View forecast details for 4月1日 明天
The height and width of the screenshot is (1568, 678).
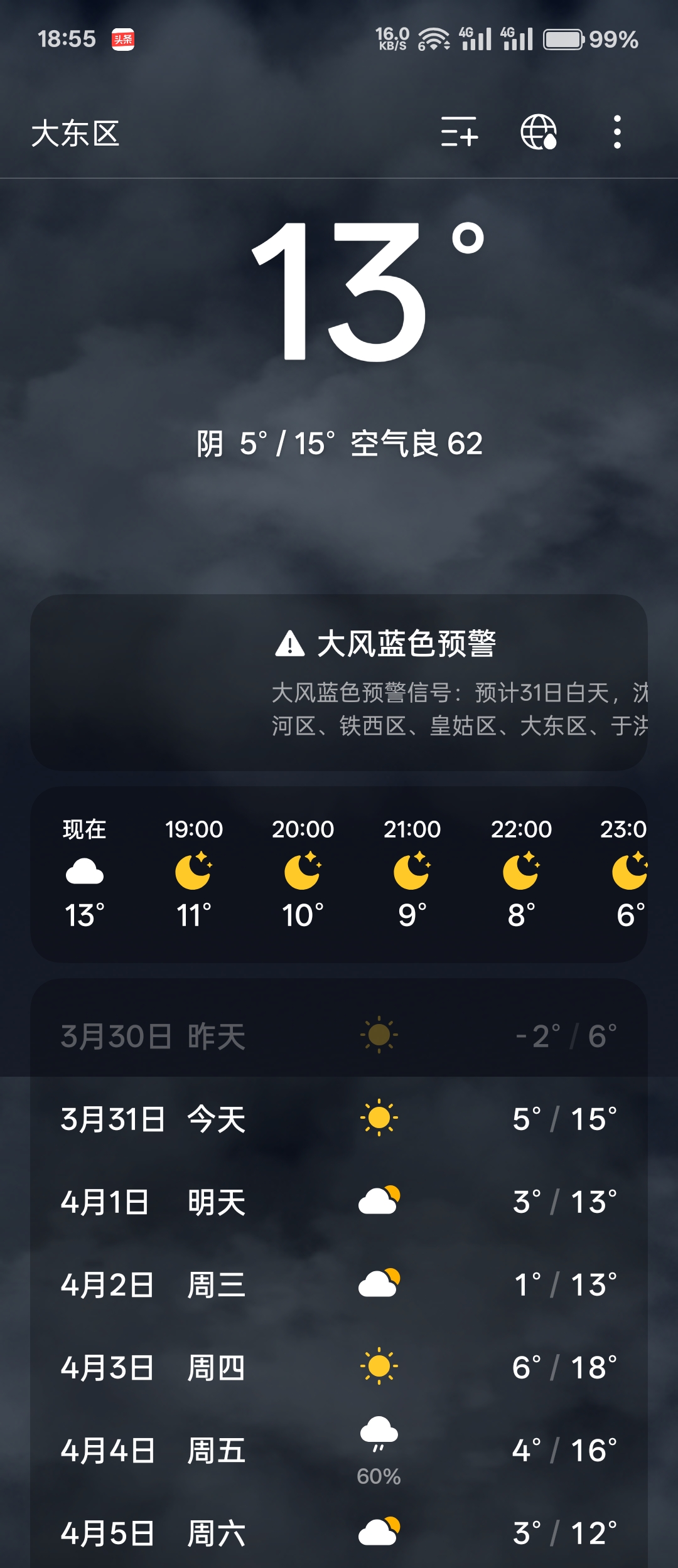coord(339,1202)
